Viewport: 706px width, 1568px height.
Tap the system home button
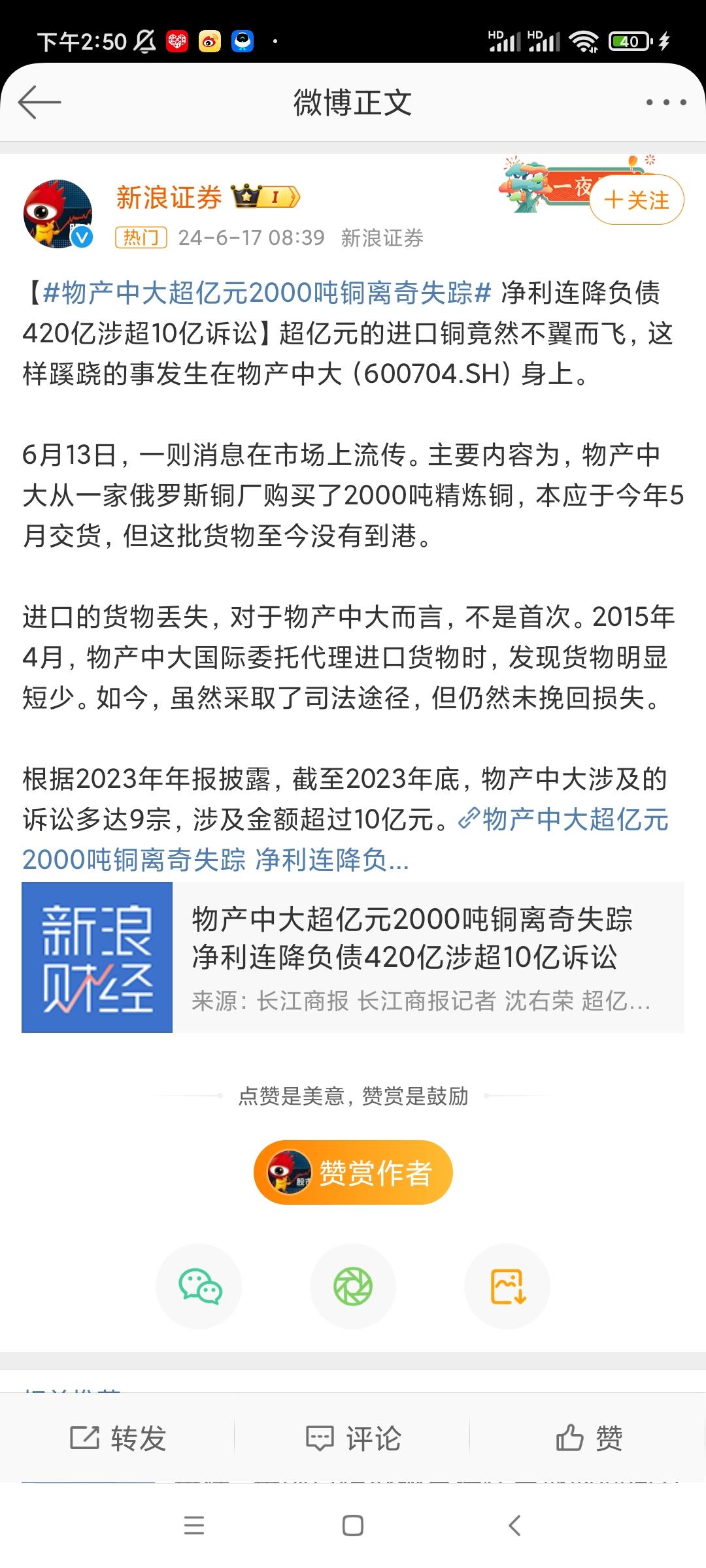click(x=353, y=1526)
